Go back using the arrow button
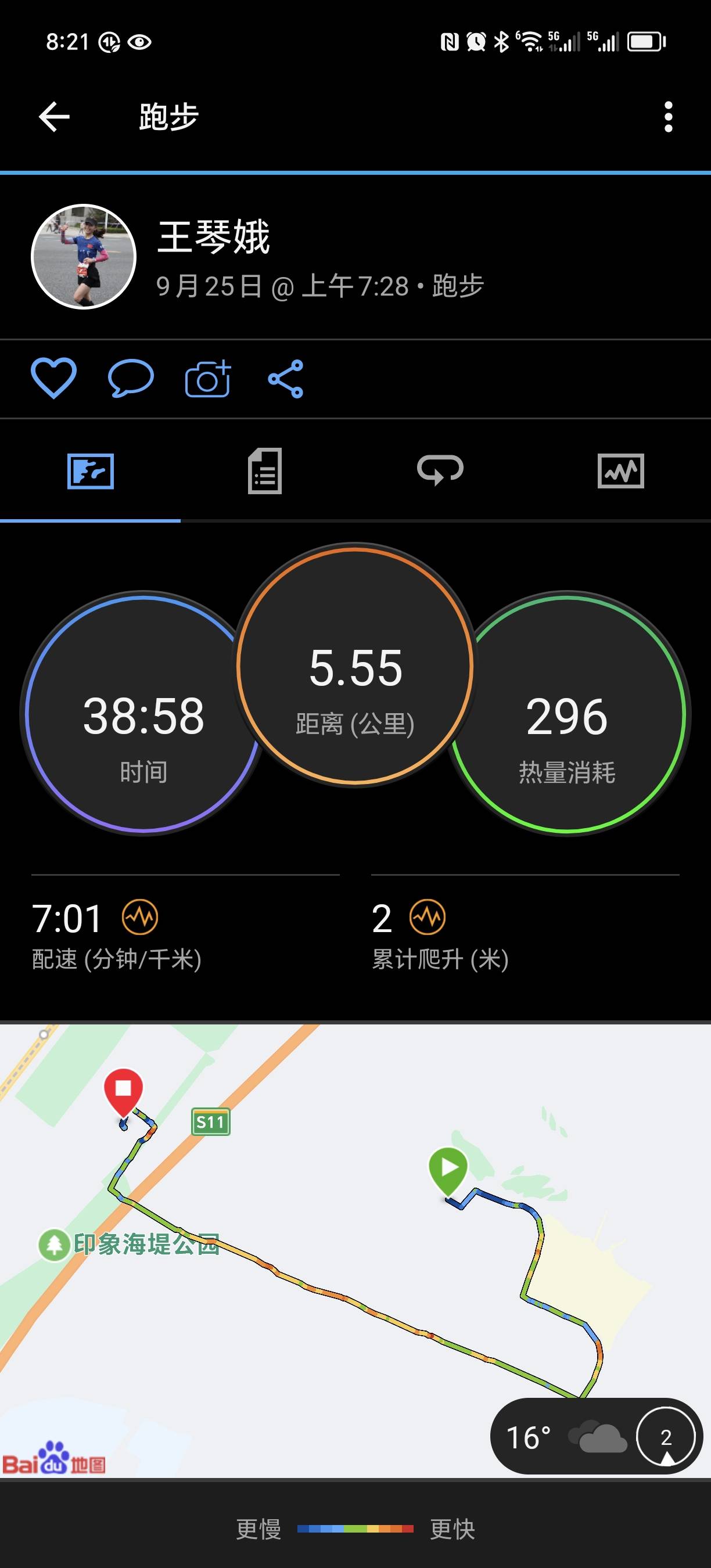This screenshot has height=1568, width=711. tap(52, 117)
